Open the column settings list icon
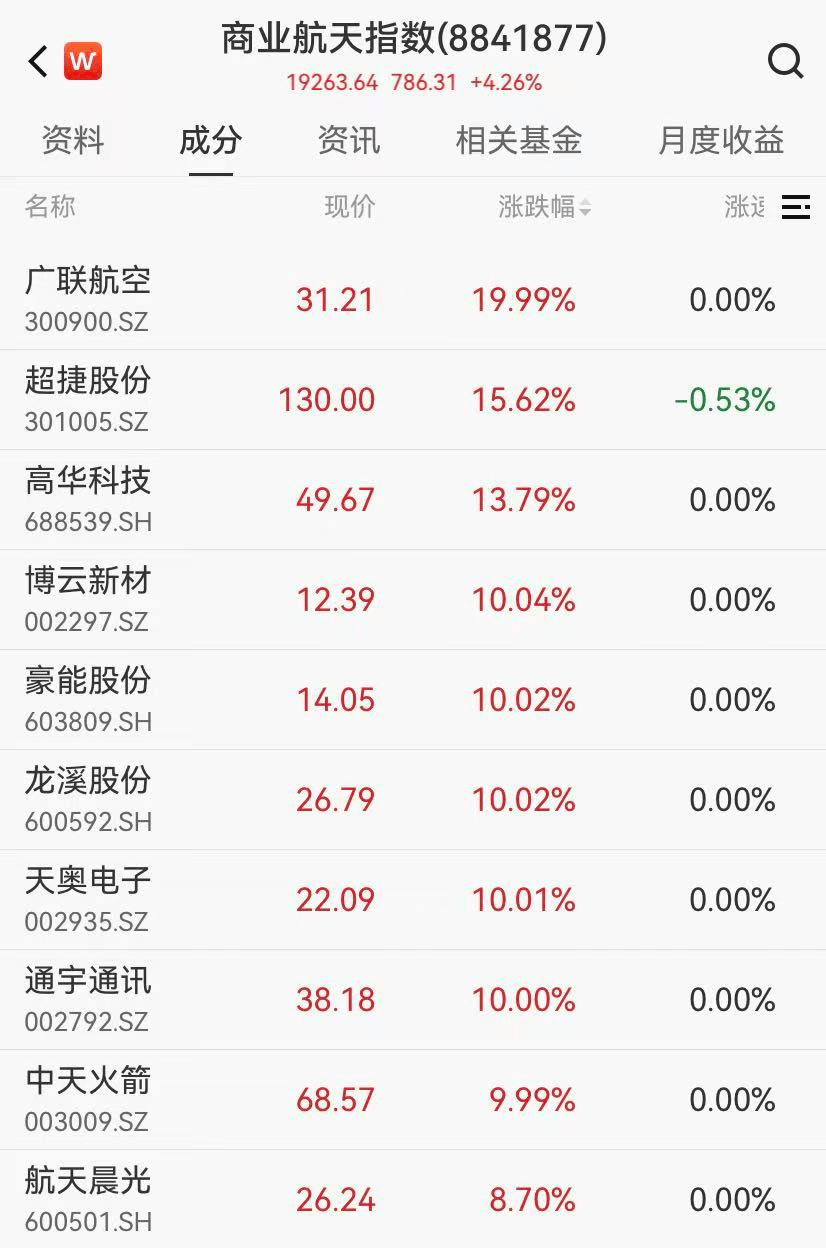826x1248 pixels. (796, 207)
